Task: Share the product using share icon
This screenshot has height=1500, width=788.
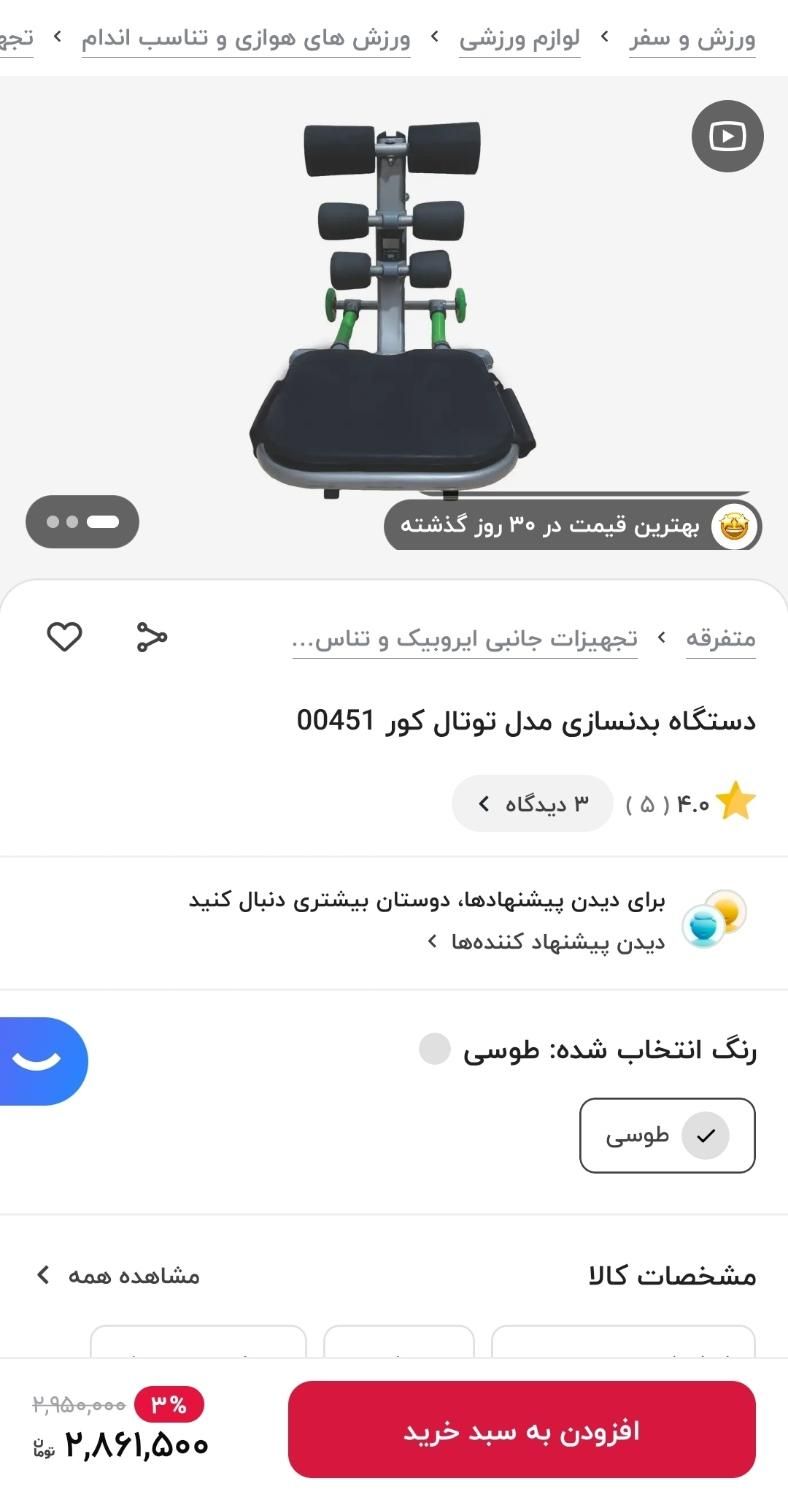Action: point(151,636)
